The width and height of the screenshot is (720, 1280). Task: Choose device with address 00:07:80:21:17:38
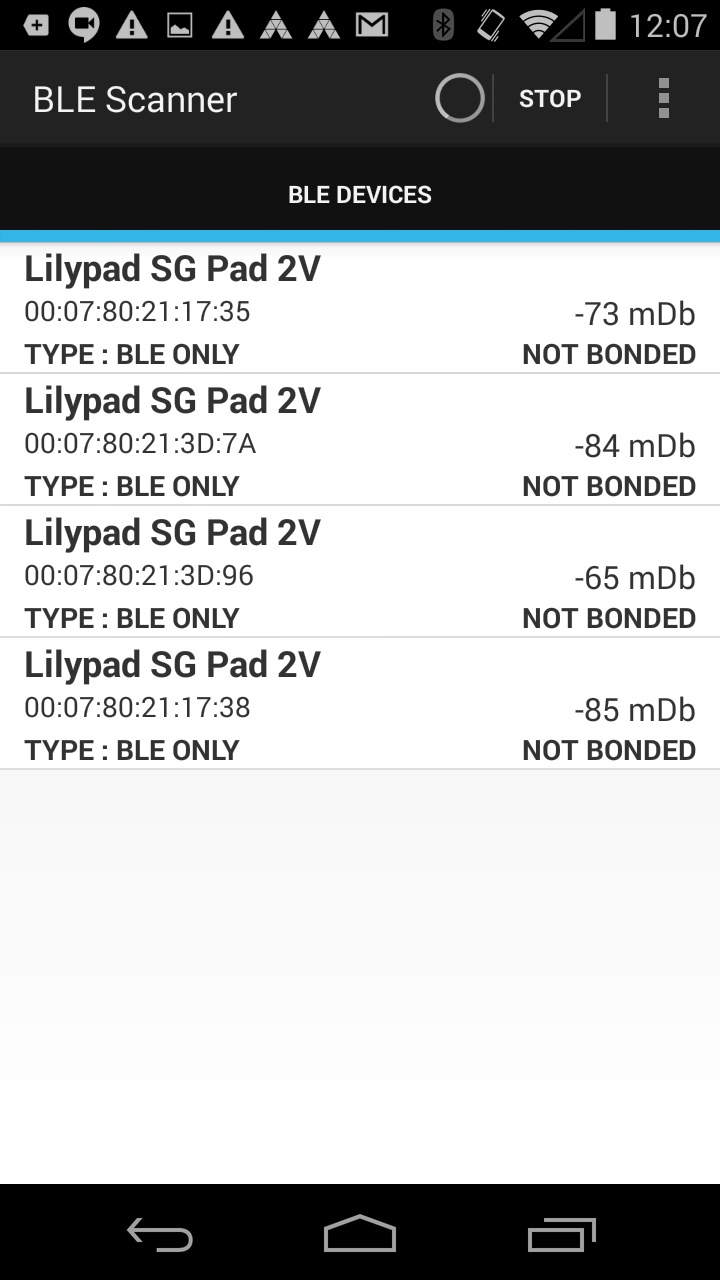pos(360,706)
